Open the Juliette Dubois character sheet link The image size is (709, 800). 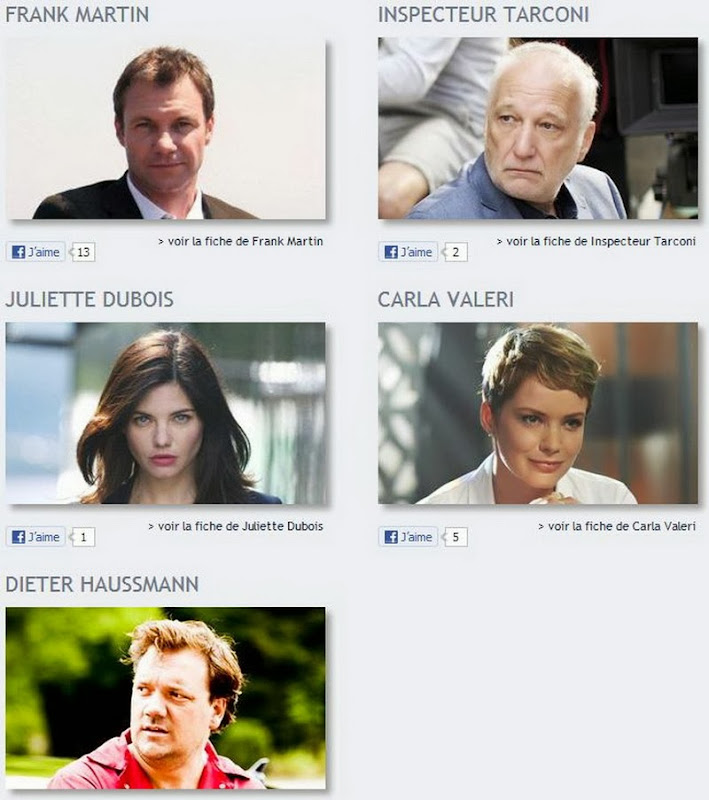[240, 526]
